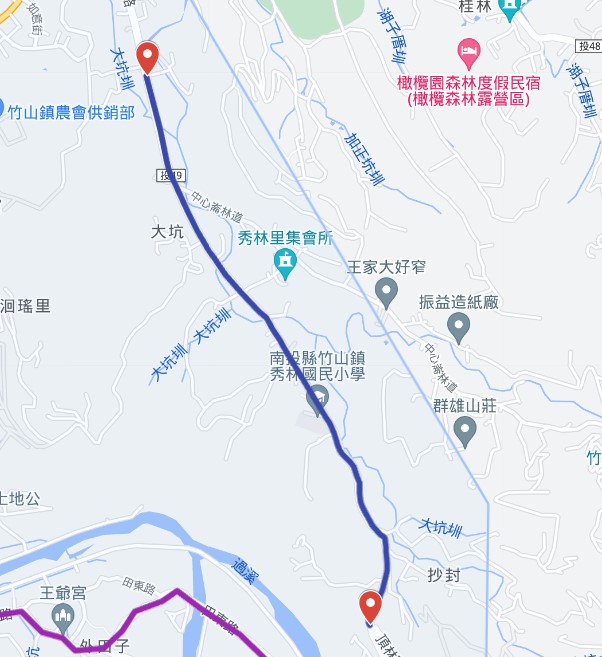The image size is (602, 657).
Task: Open the 群雄山莊 place pin
Action: 464,432
